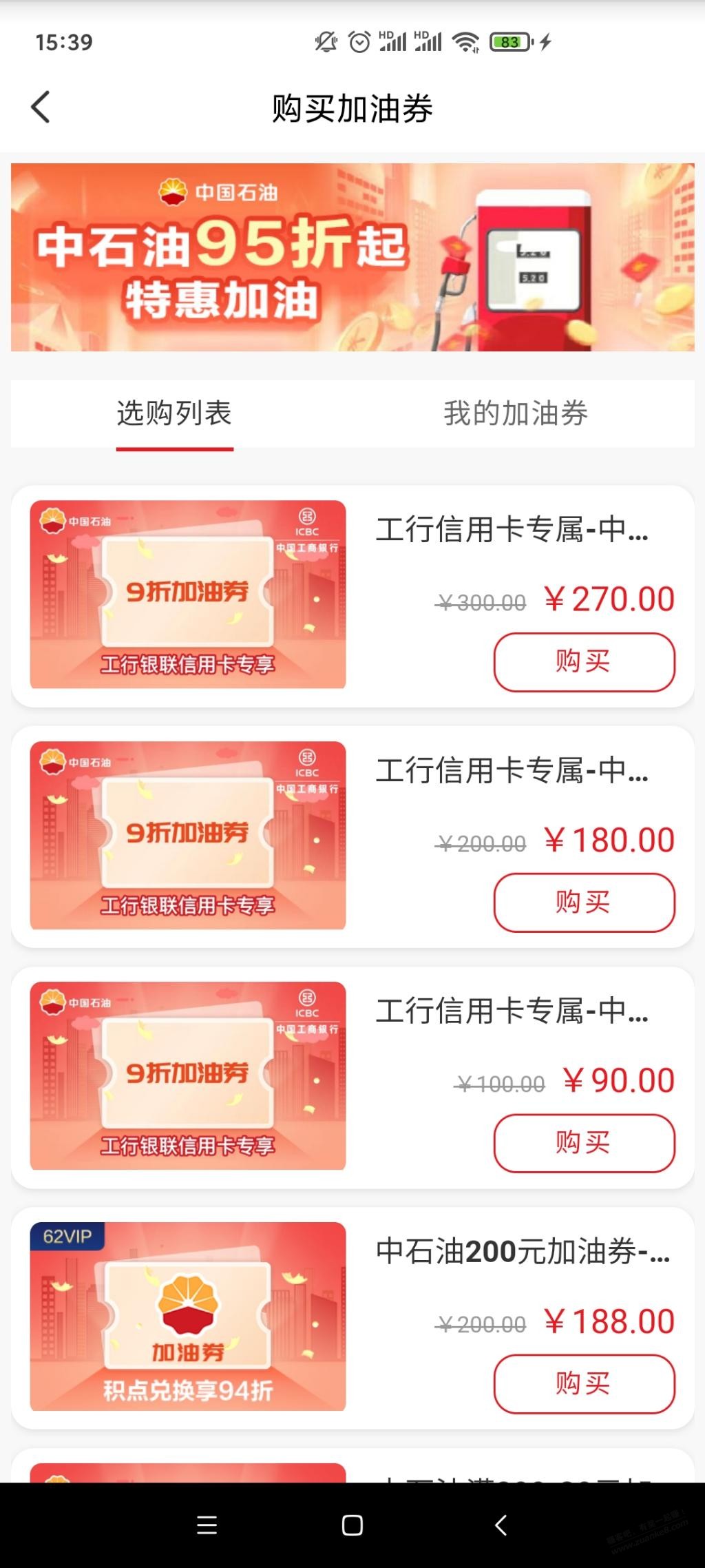
Task: Tap the system home button
Action: 352,1525
